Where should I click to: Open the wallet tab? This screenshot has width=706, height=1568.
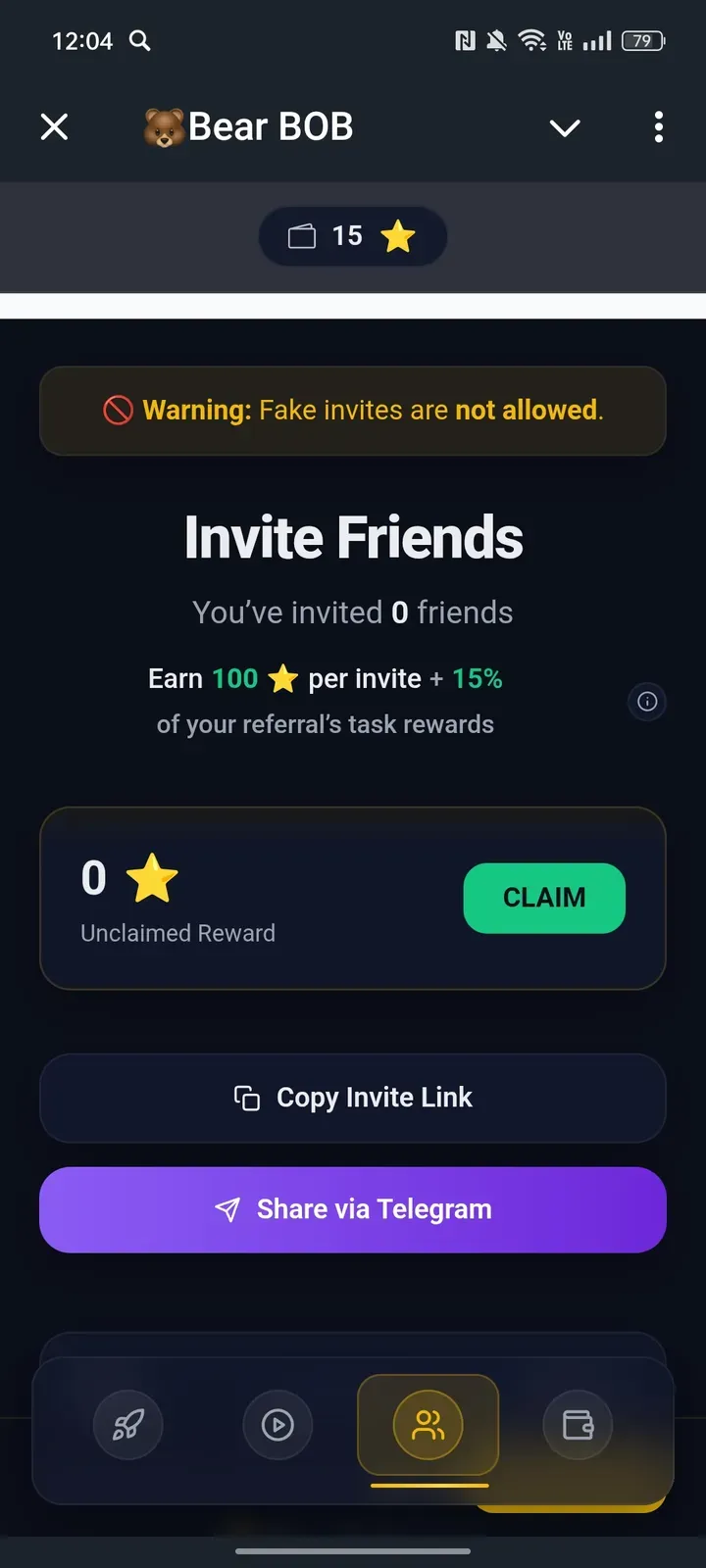click(578, 1425)
